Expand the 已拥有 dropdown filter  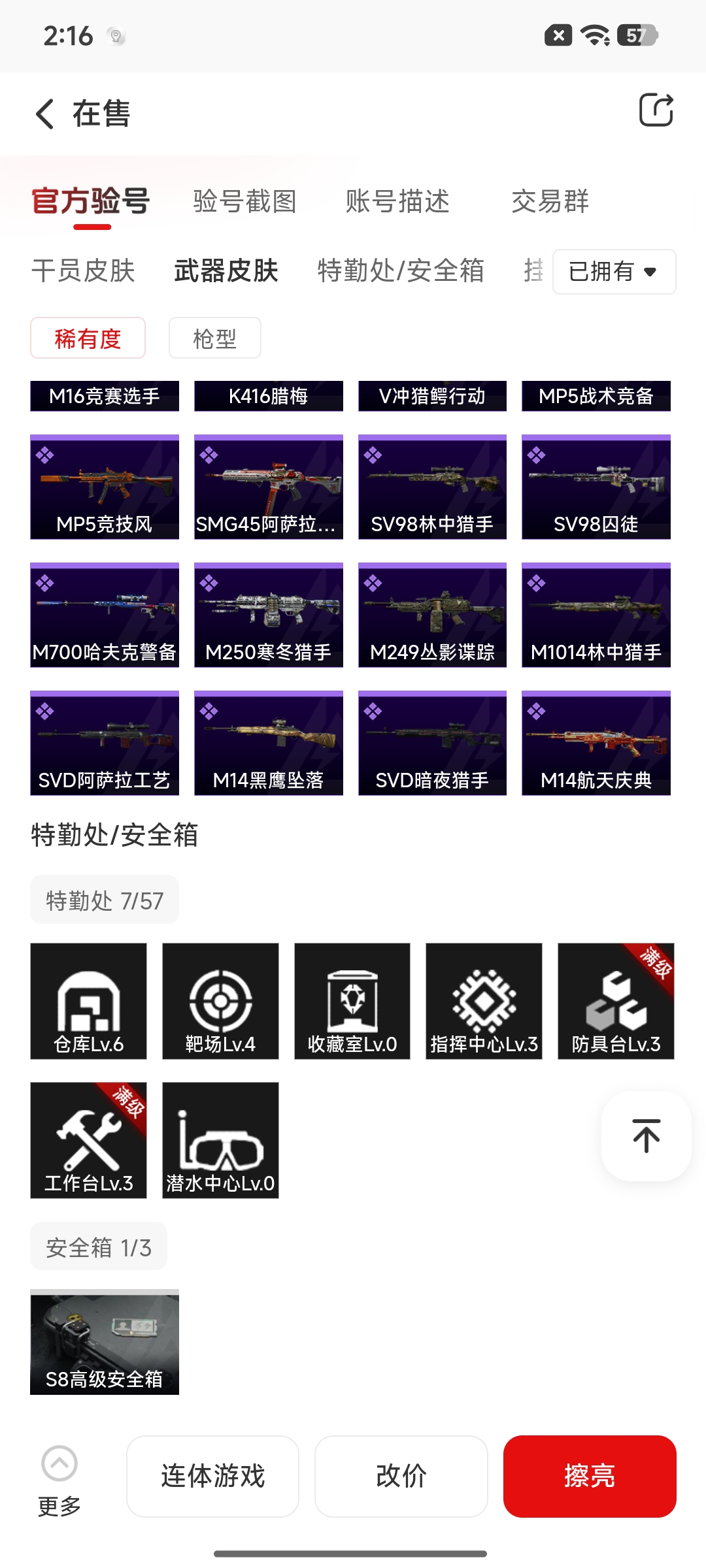614,272
